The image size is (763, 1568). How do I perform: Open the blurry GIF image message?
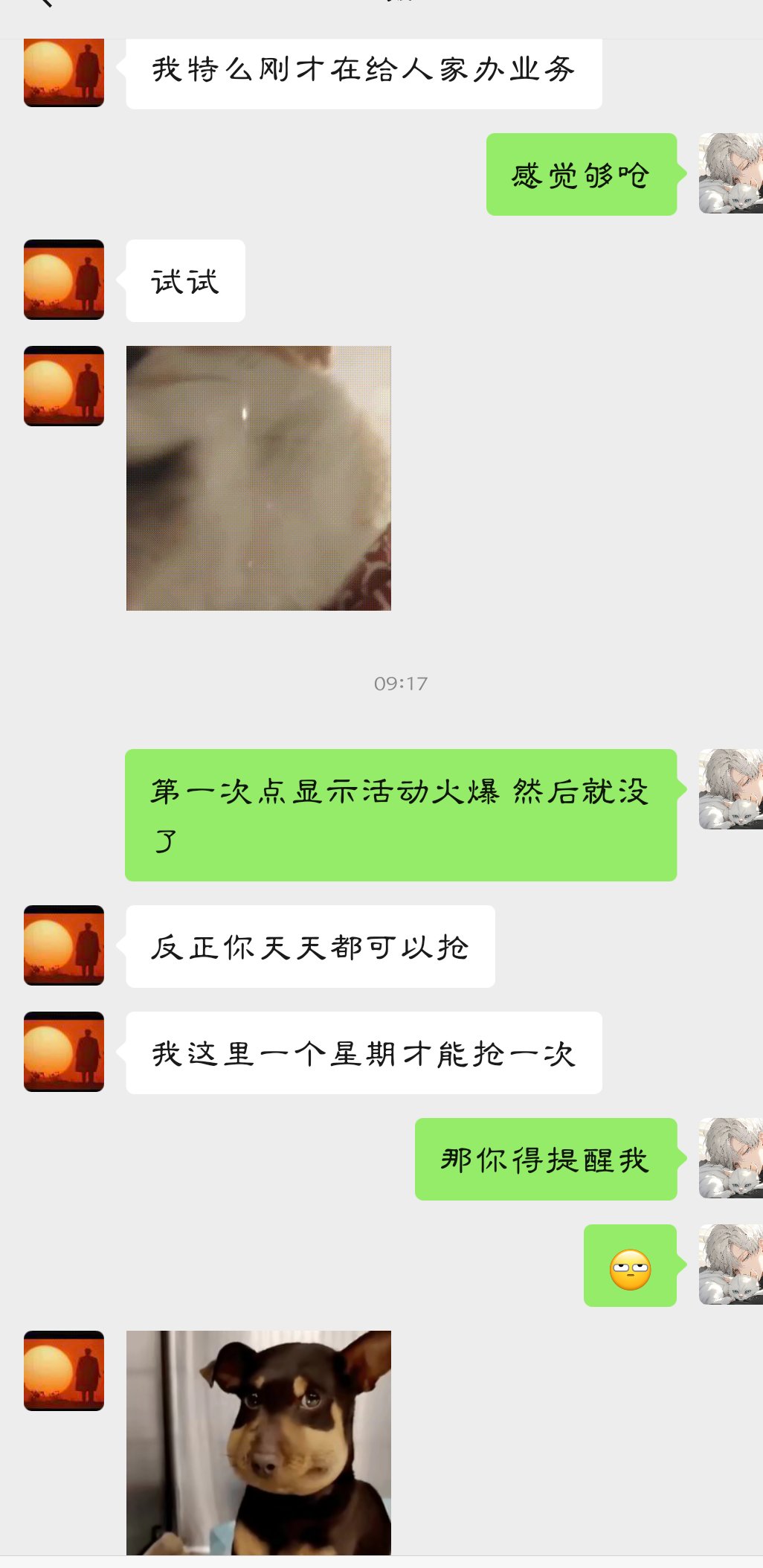(x=258, y=478)
